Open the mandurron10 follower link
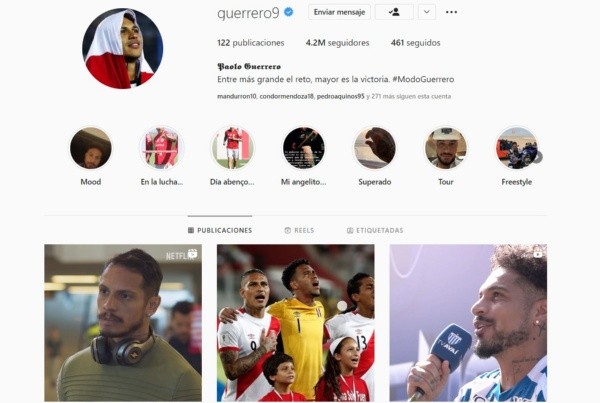The width and height of the screenshot is (600, 403). (x=236, y=96)
